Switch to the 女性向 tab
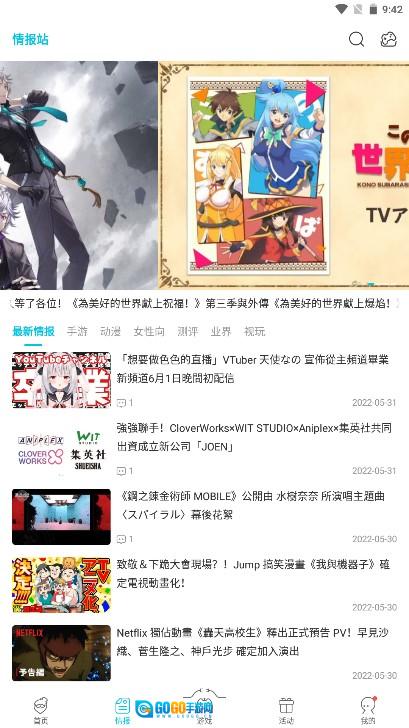 click(x=149, y=331)
